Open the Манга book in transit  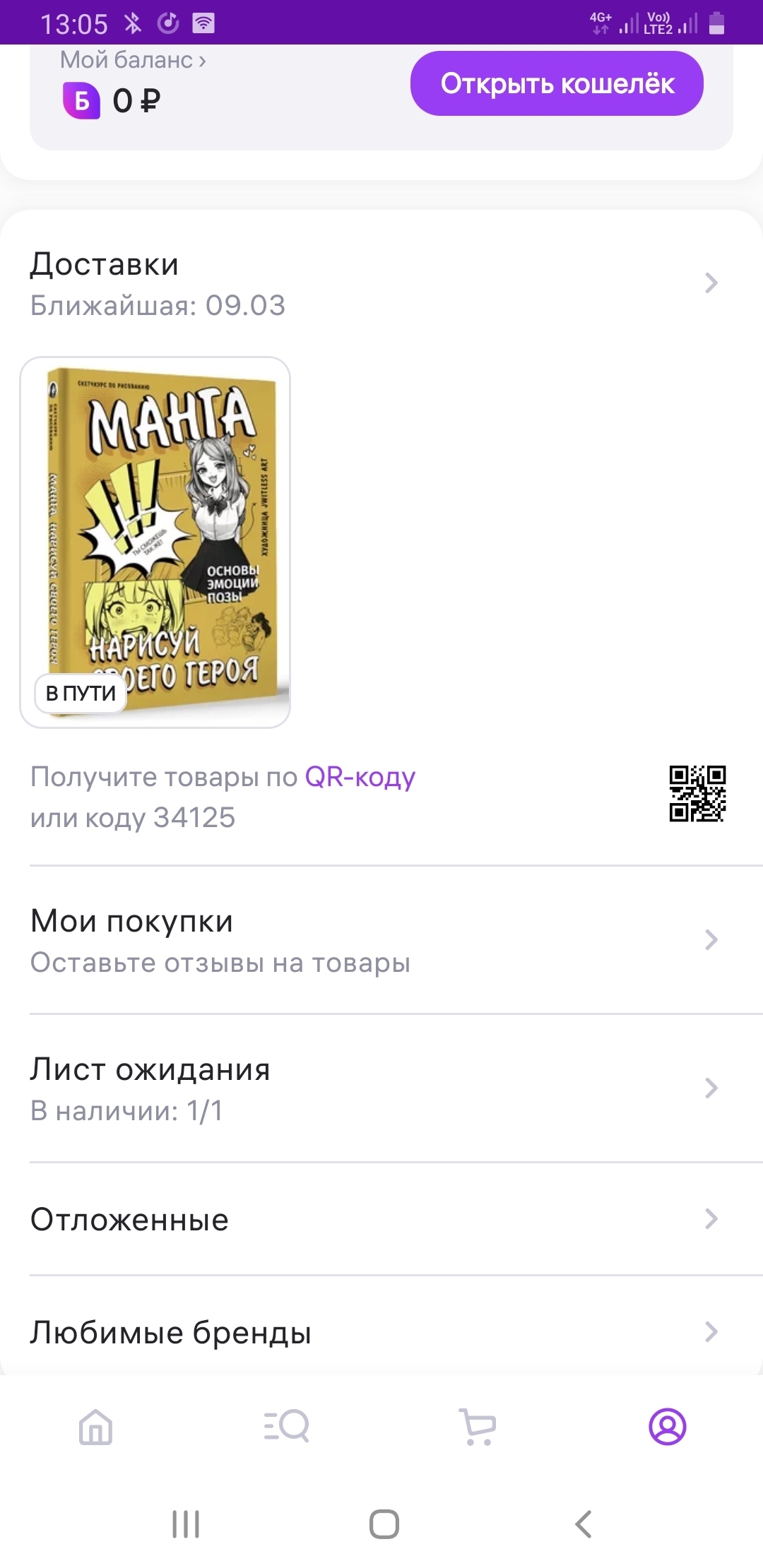155,542
